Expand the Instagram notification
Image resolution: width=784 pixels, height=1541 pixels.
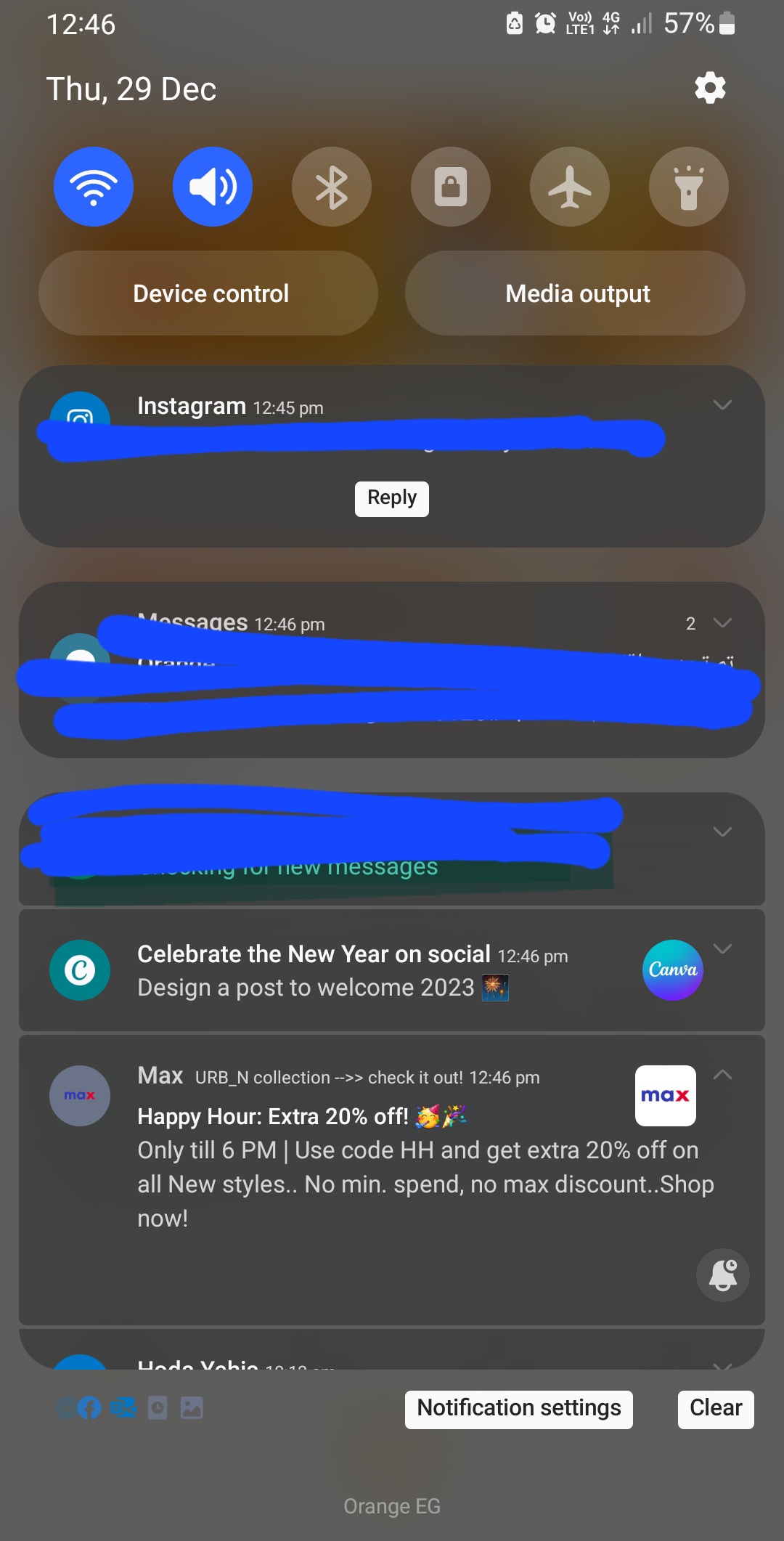(x=722, y=405)
